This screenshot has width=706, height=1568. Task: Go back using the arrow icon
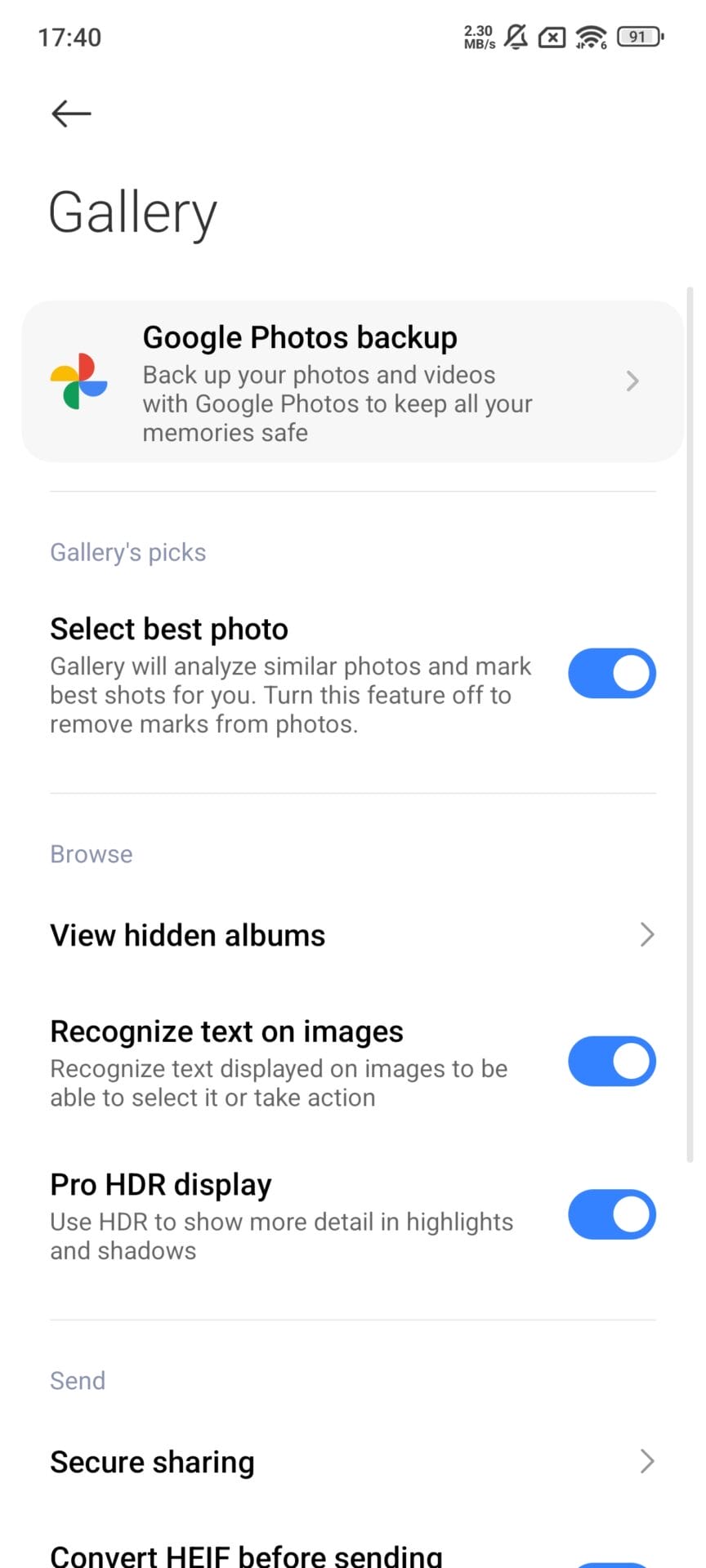point(71,114)
